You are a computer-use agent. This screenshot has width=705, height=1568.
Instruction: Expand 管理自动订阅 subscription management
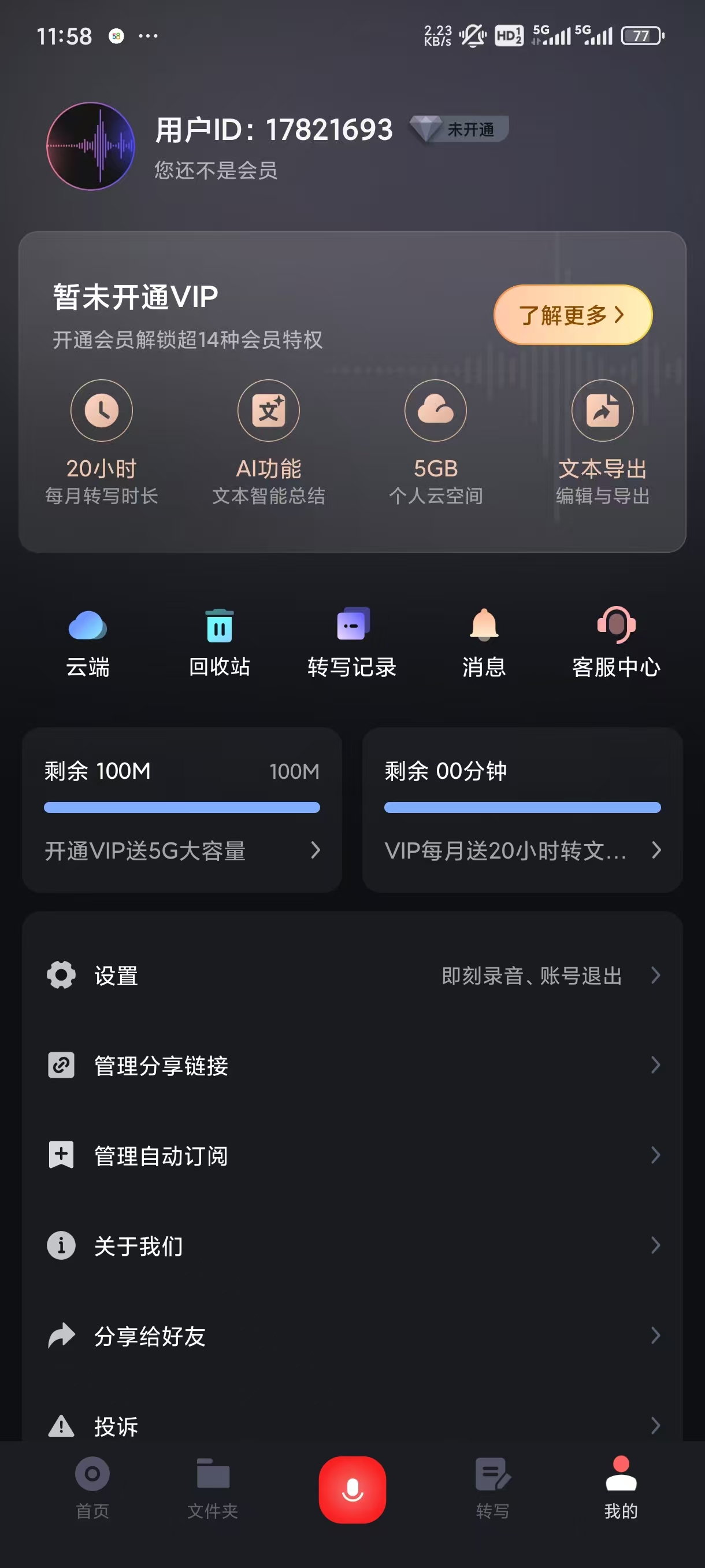point(353,1155)
